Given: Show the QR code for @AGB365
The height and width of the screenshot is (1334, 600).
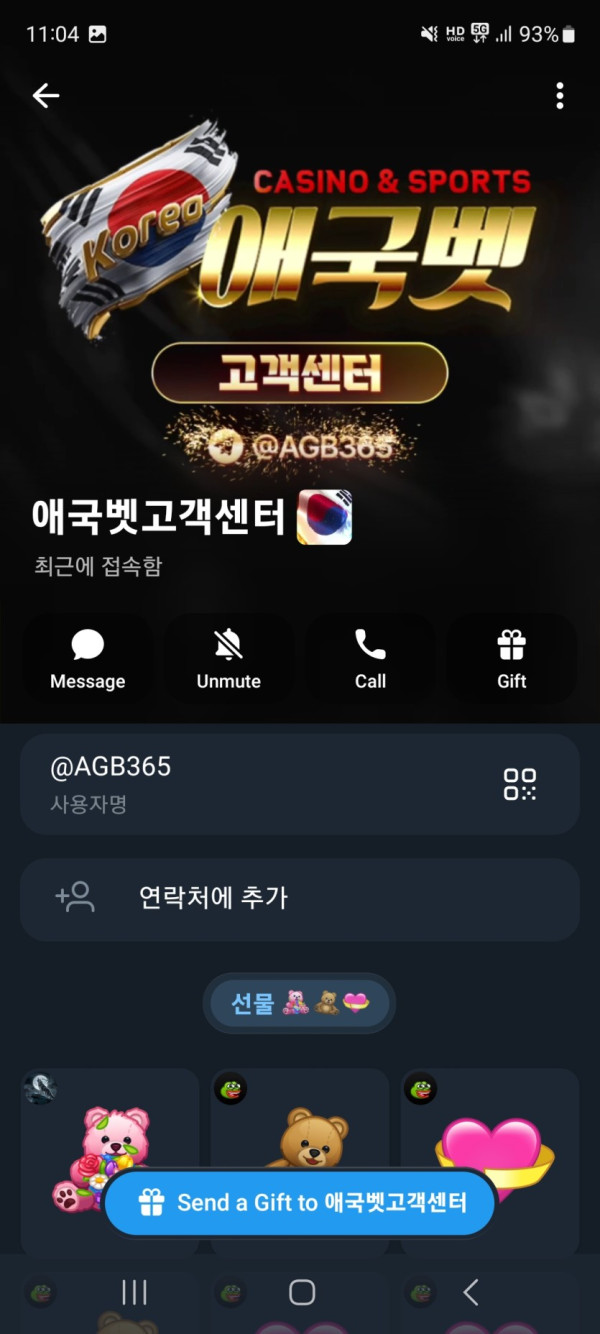Looking at the screenshot, I should point(519,784).
